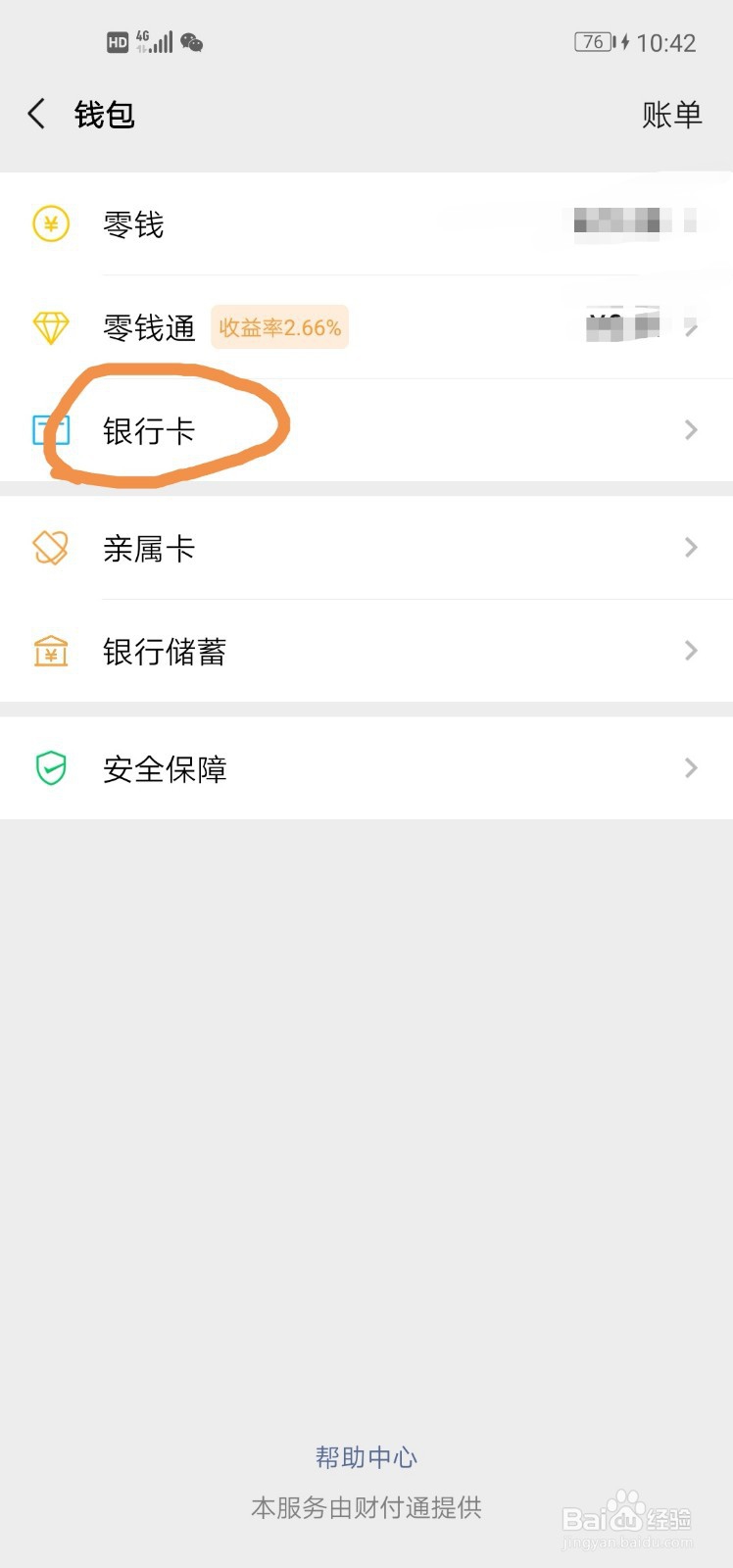
Task: Click the 零钱通 diamond icon
Action: (50, 326)
